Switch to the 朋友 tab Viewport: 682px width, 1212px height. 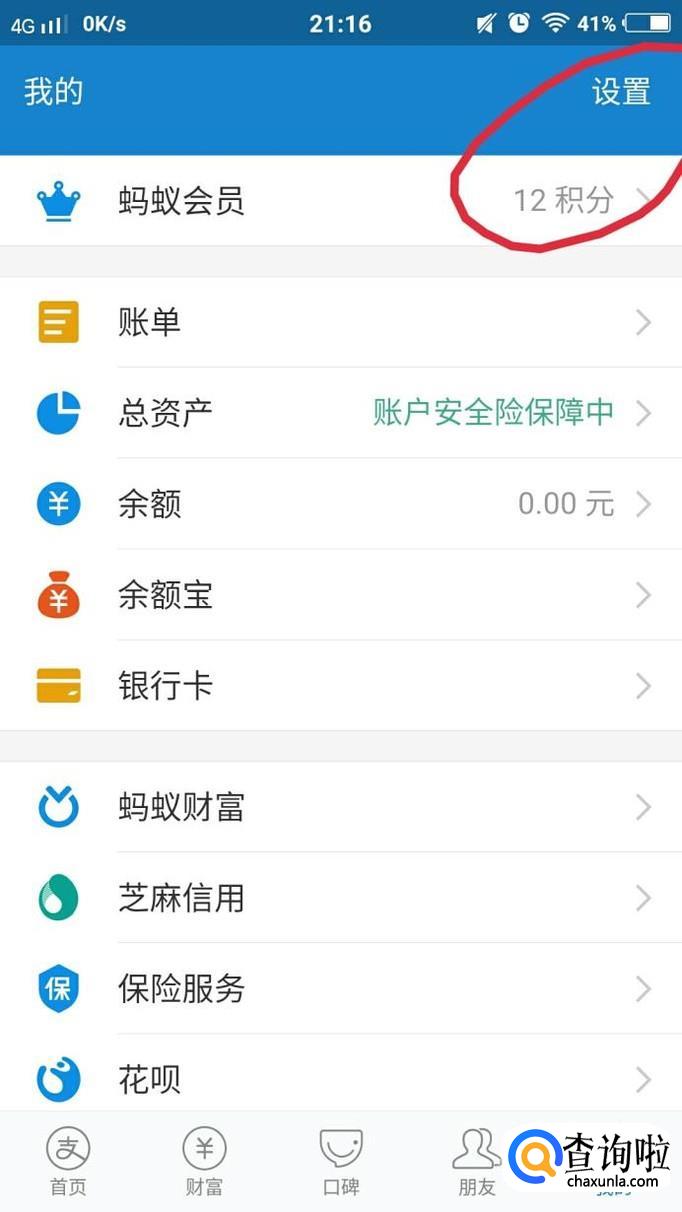pyautogui.click(x=476, y=1162)
